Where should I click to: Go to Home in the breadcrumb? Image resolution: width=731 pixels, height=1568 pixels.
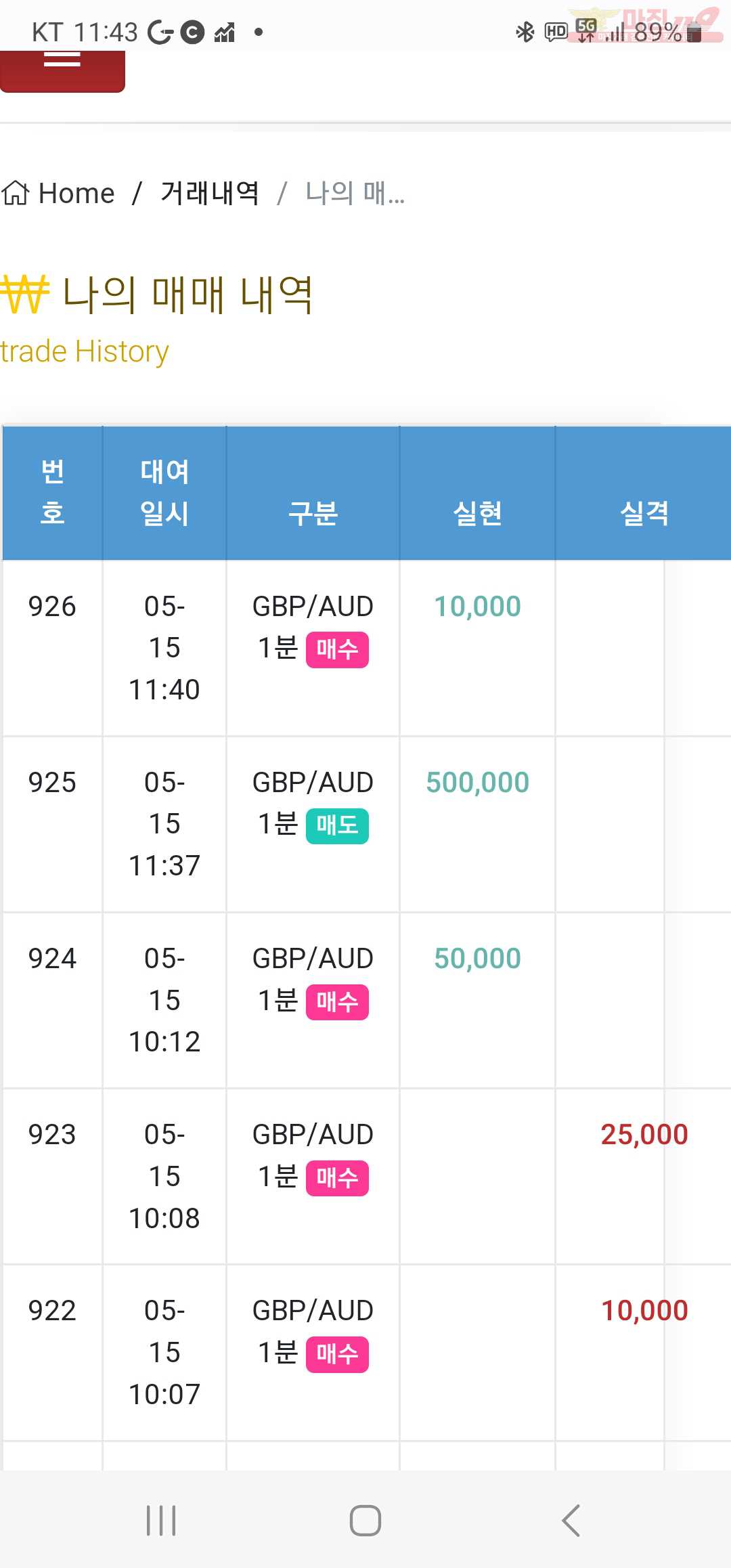[58, 194]
